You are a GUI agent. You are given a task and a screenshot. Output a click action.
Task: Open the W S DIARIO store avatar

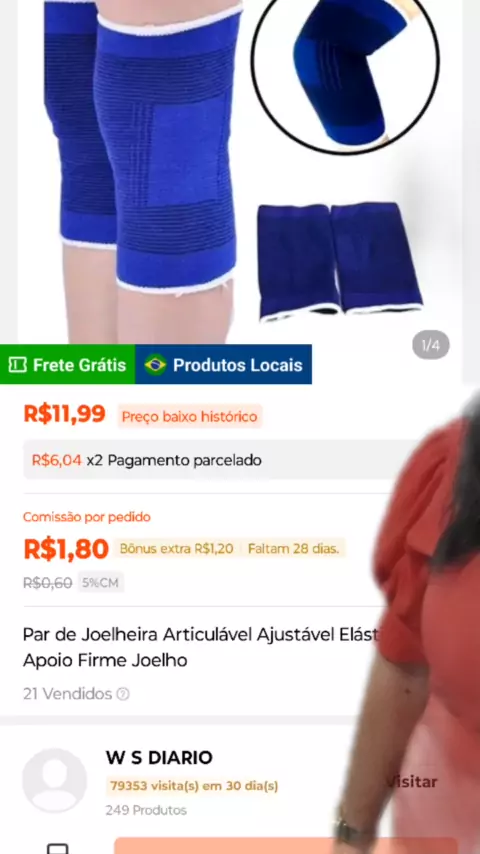54,780
